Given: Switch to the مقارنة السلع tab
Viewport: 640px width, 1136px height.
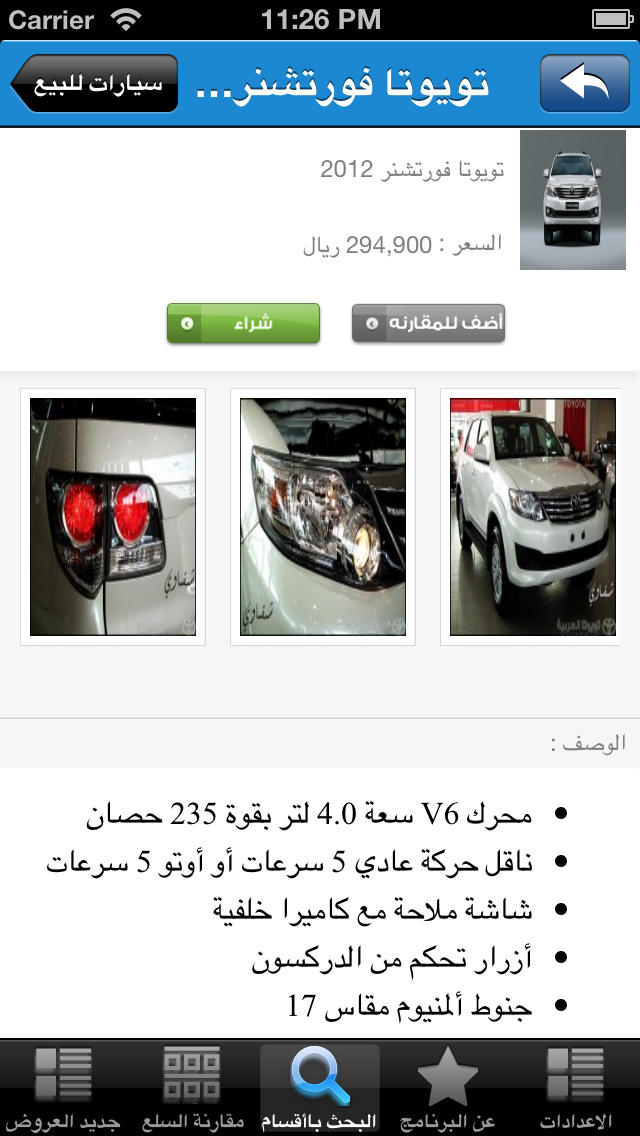Looking at the screenshot, I should coord(192,1088).
